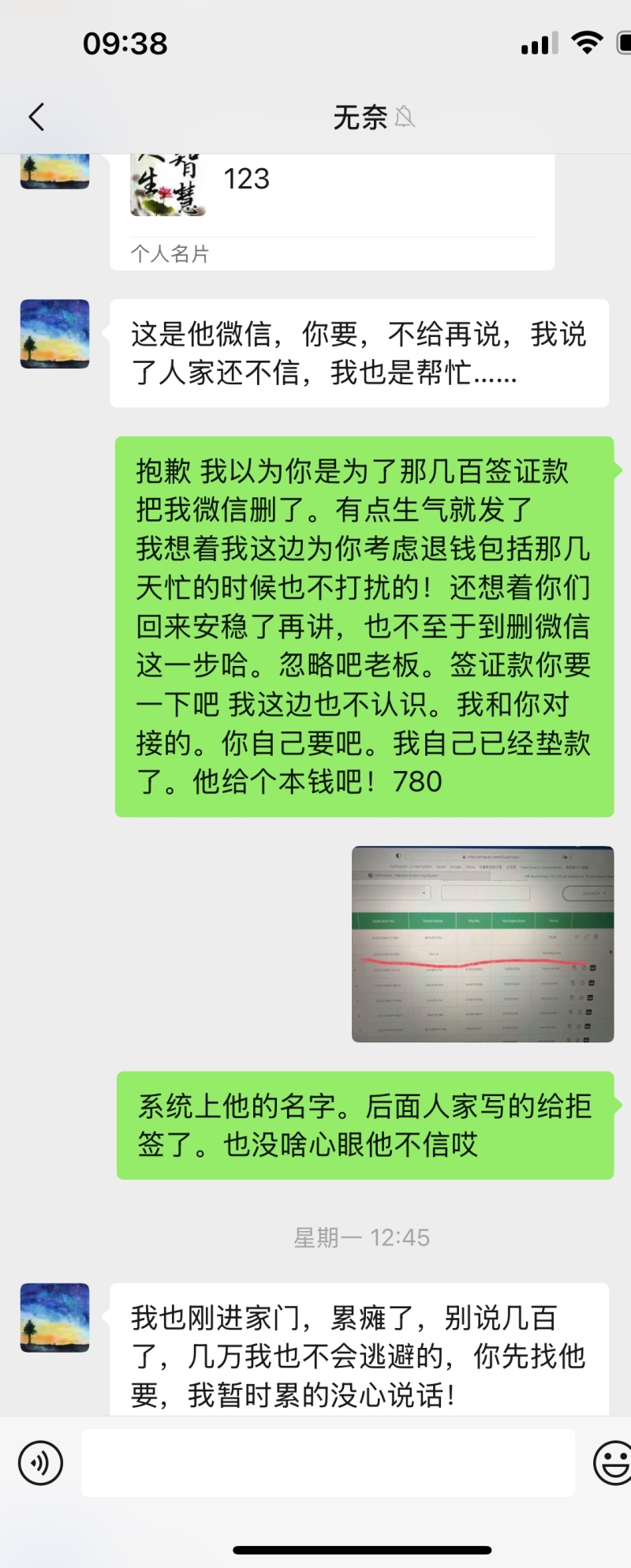Open the visa system screenshot image
Image resolution: width=631 pixels, height=1568 pixels.
(x=482, y=944)
